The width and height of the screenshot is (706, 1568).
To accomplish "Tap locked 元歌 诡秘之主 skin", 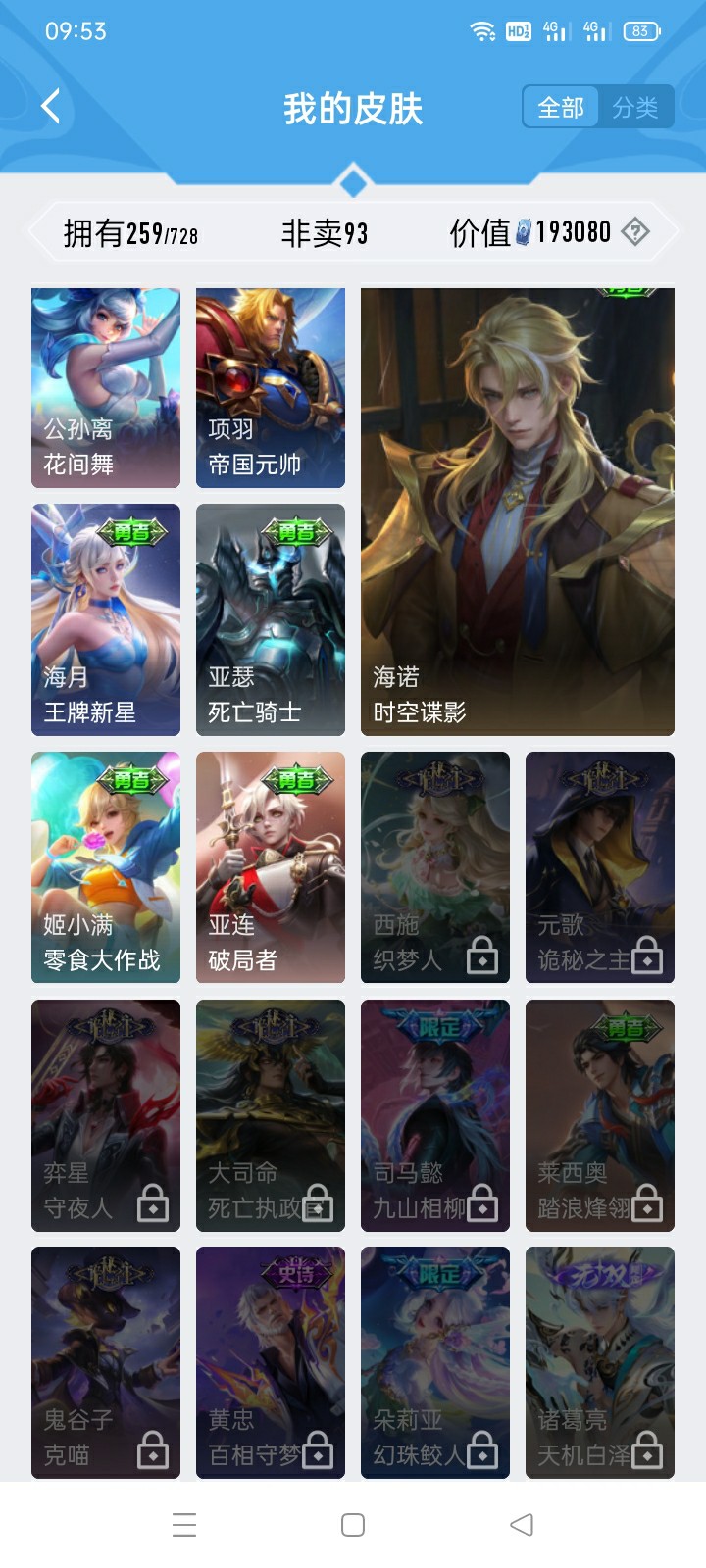I will (600, 867).
